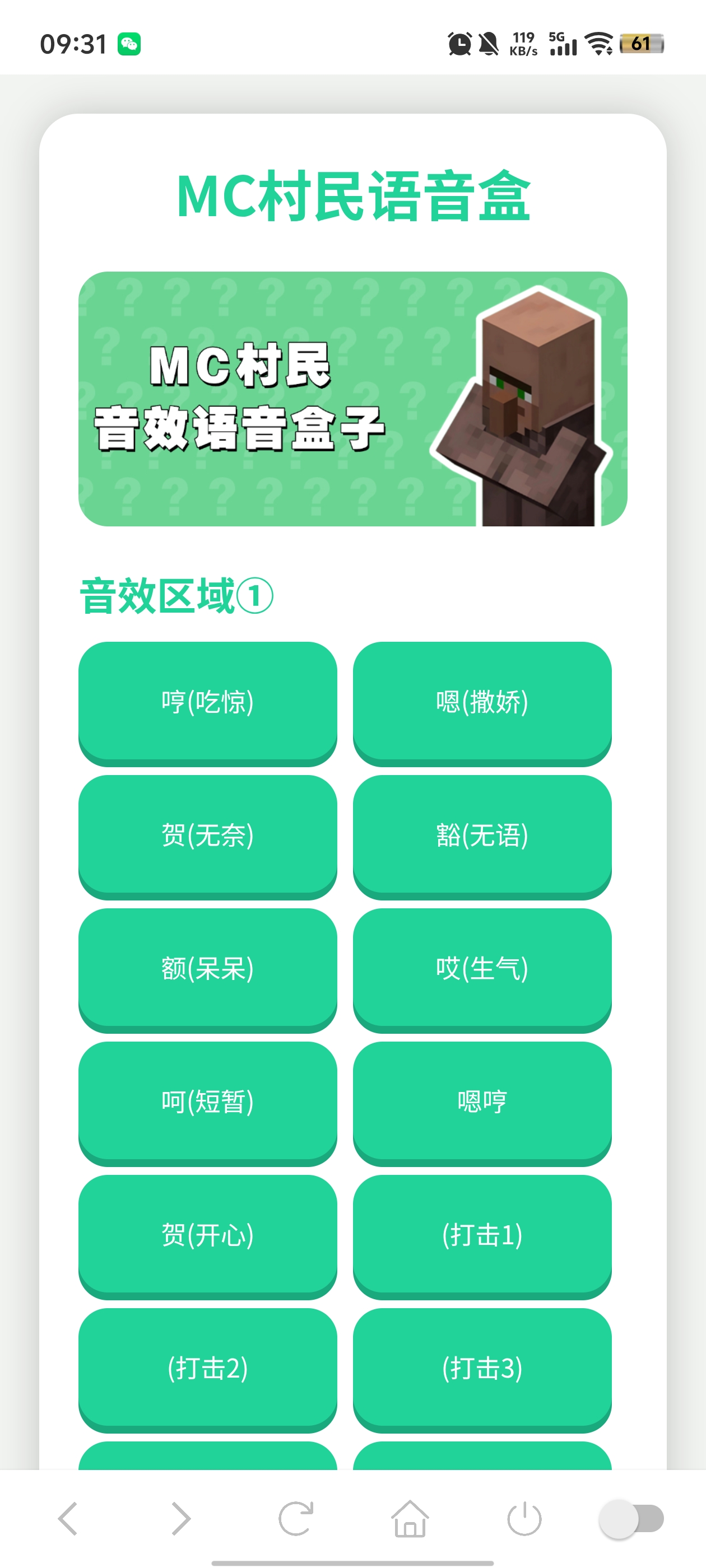Play the 哼(吃惊) sound

point(208,701)
